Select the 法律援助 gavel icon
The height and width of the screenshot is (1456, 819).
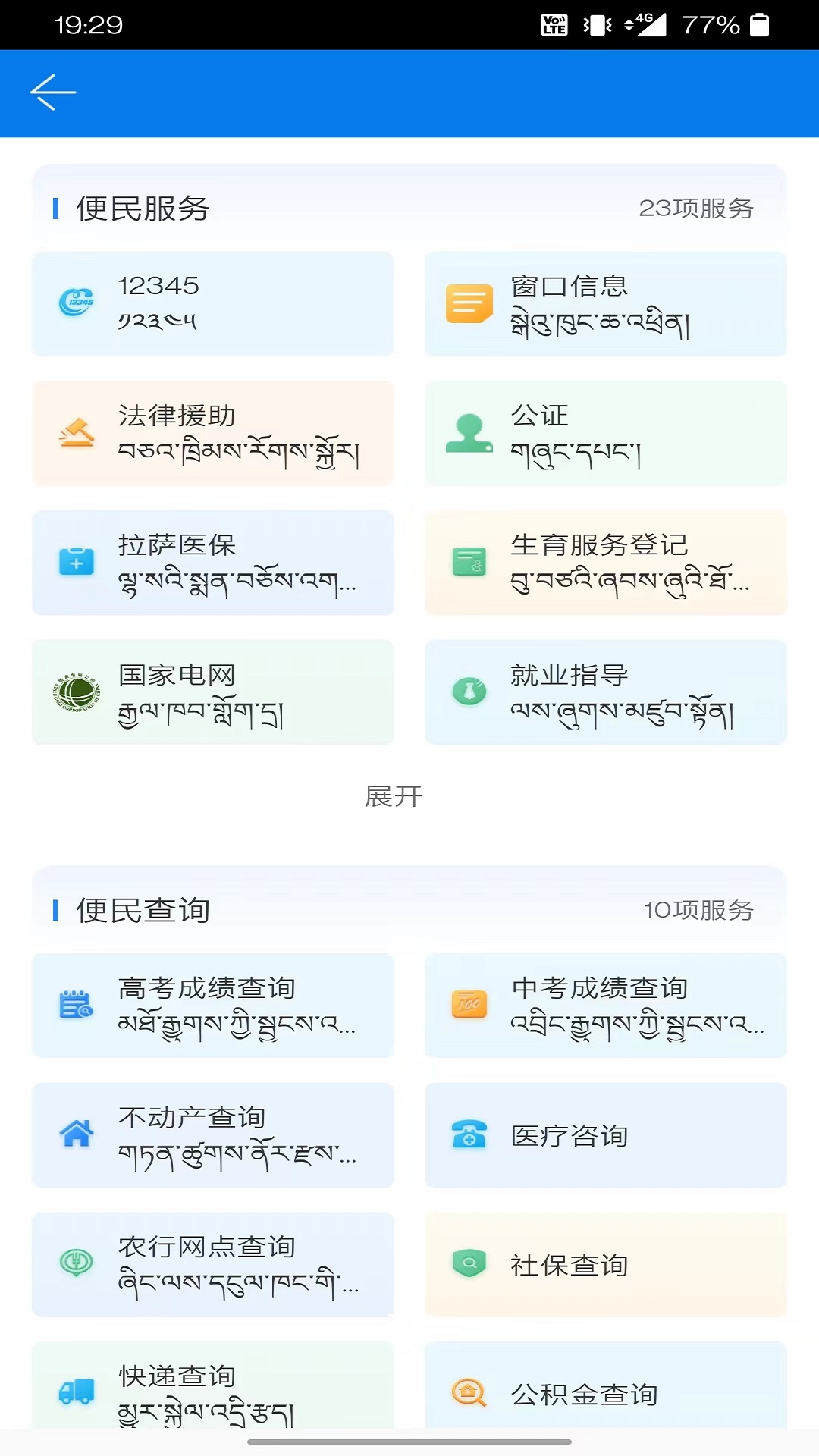point(76,432)
